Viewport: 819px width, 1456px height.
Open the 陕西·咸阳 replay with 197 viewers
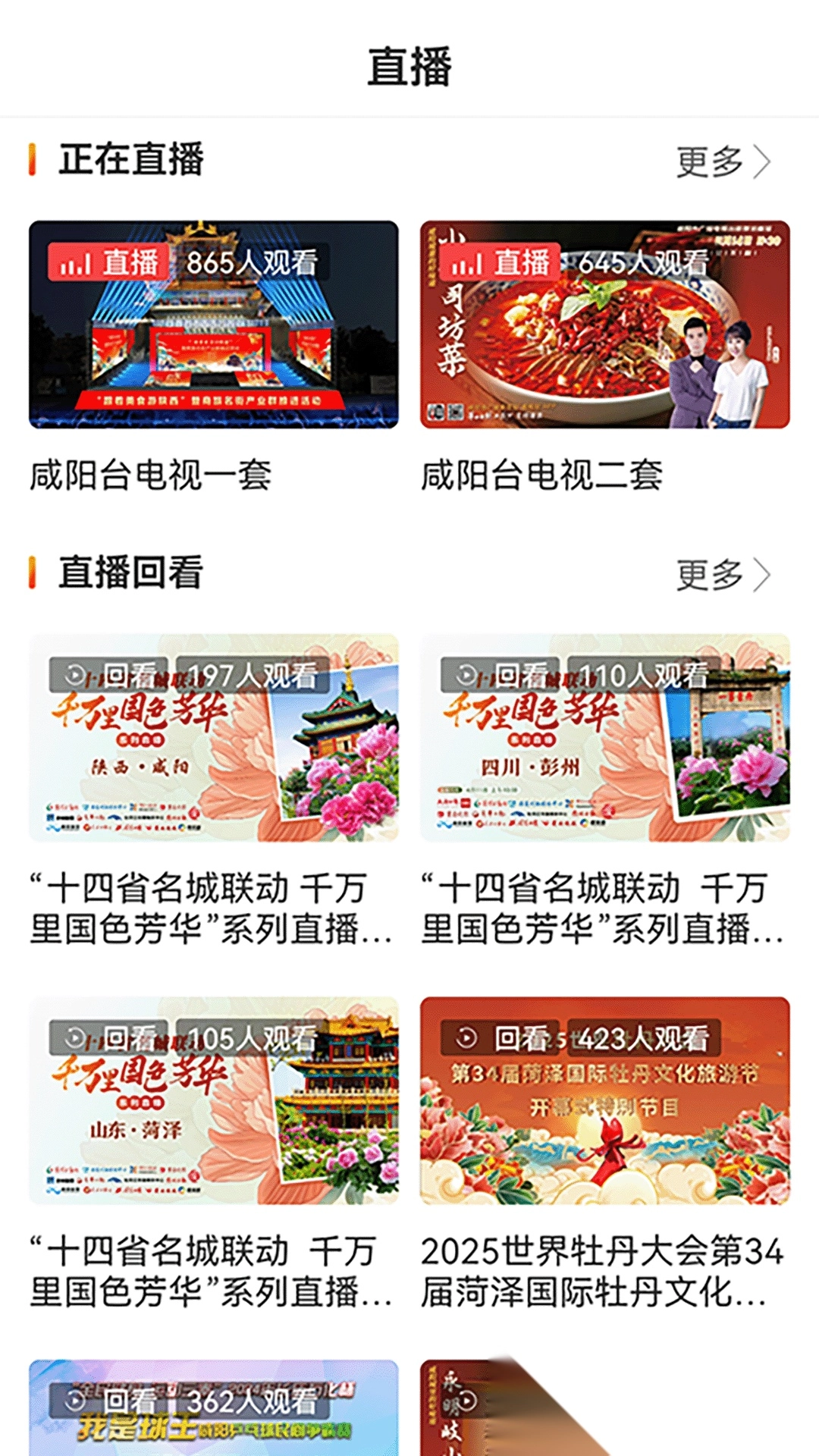click(213, 738)
